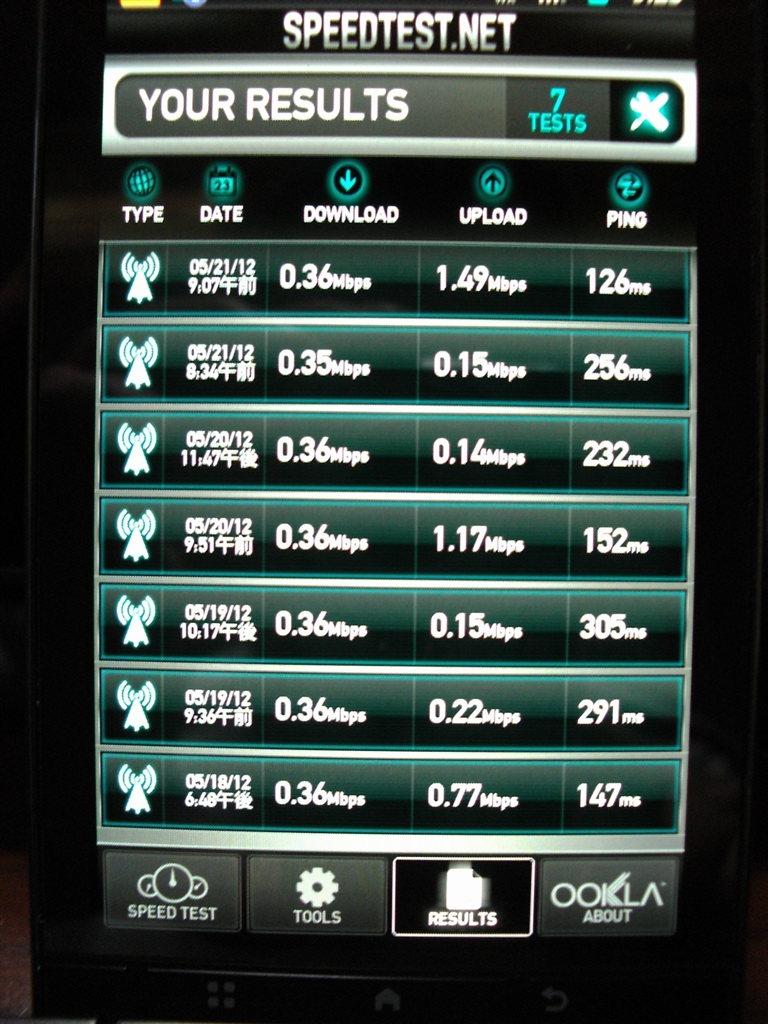768x1024 pixels.
Task: Sort results by Type column
Action: pyautogui.click(x=142, y=195)
